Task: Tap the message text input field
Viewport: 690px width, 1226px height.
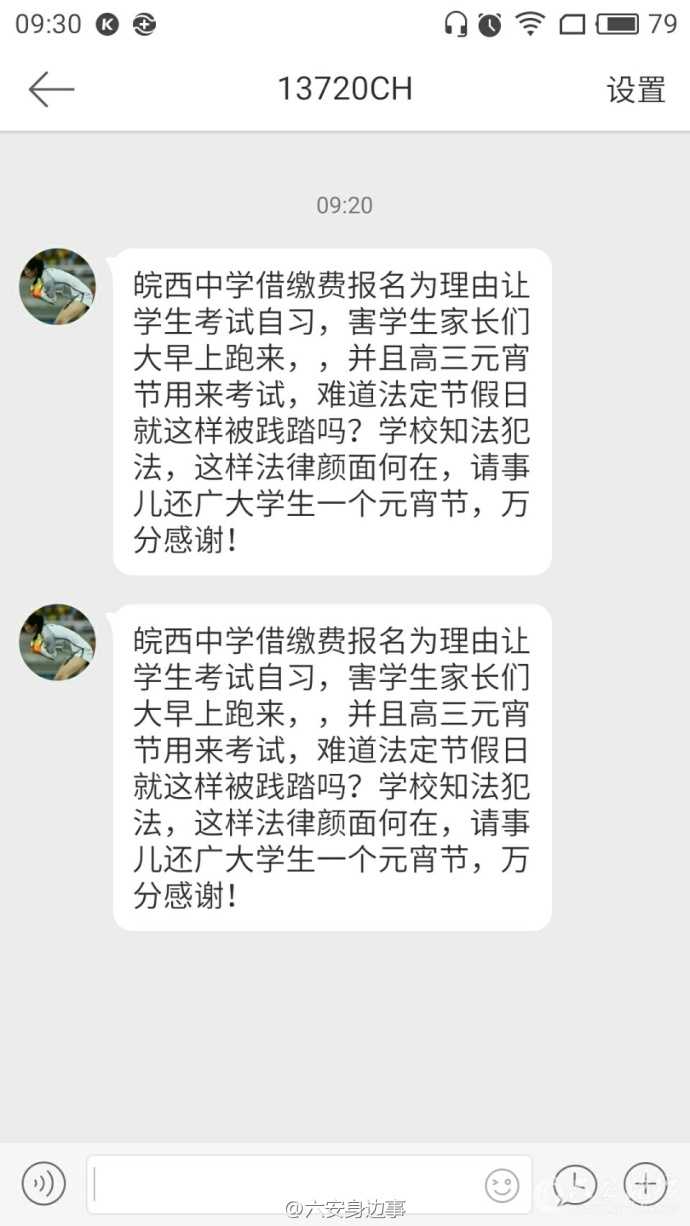Action: [x=285, y=1184]
